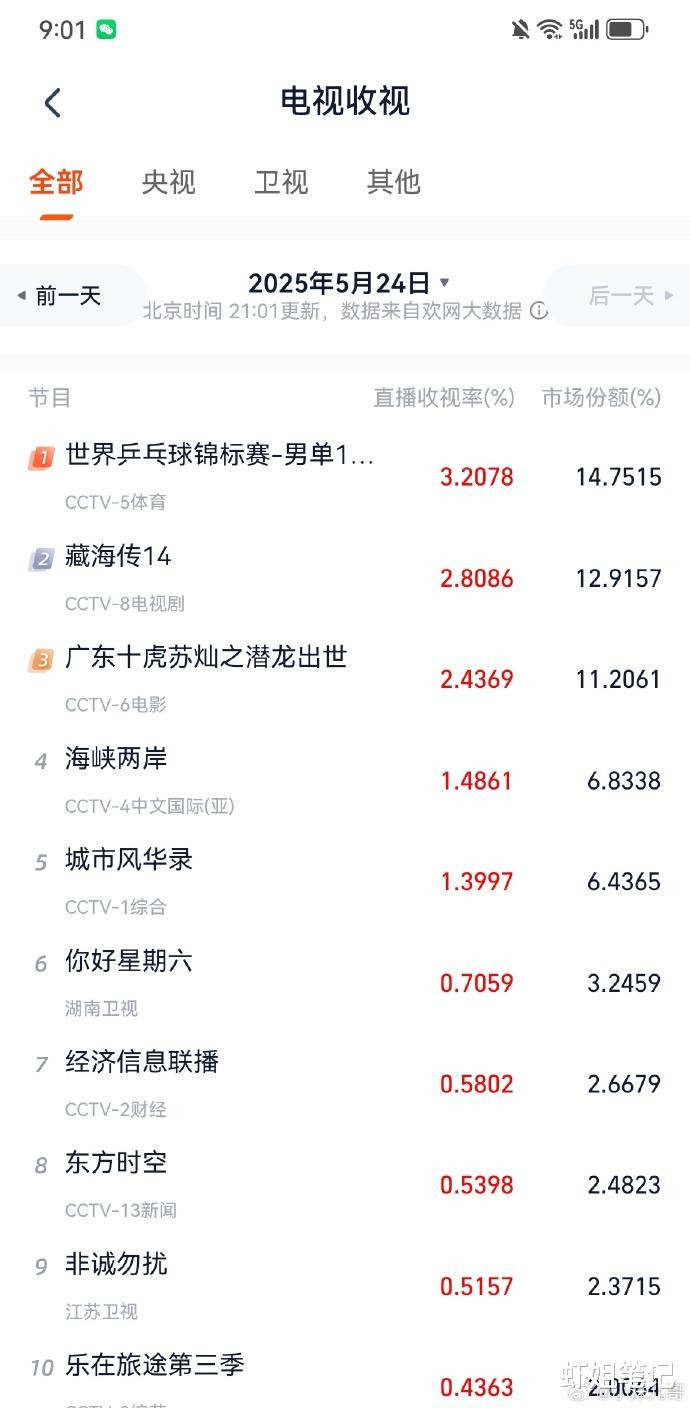Switch to the 卫视 tab
690x1408 pixels.
[x=281, y=182]
